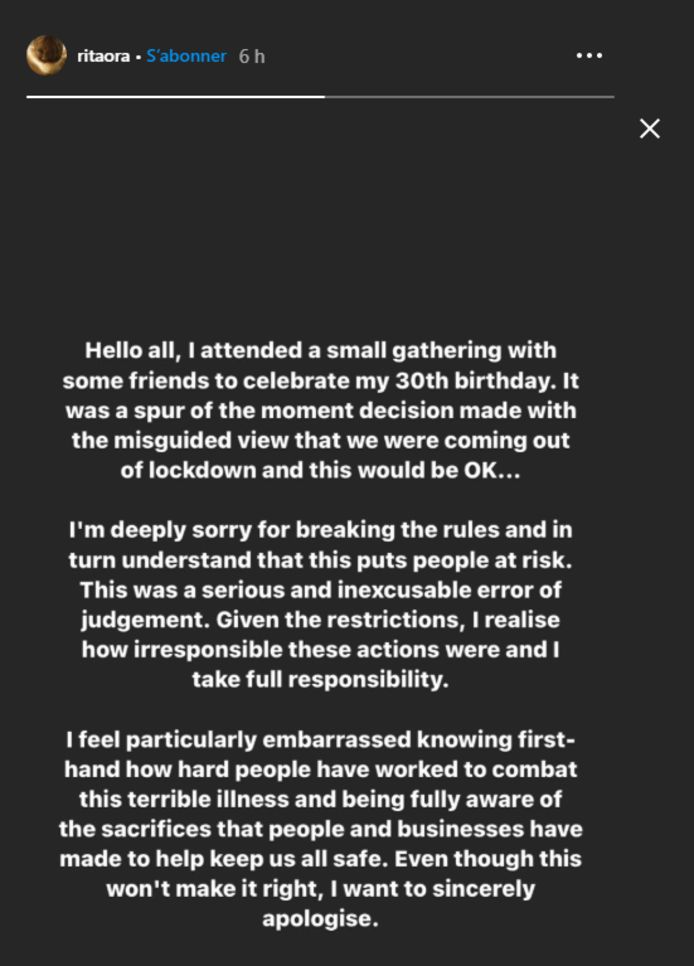Screen dimensions: 694x966
Task: Open ritaora's profile picture
Action: [46, 55]
